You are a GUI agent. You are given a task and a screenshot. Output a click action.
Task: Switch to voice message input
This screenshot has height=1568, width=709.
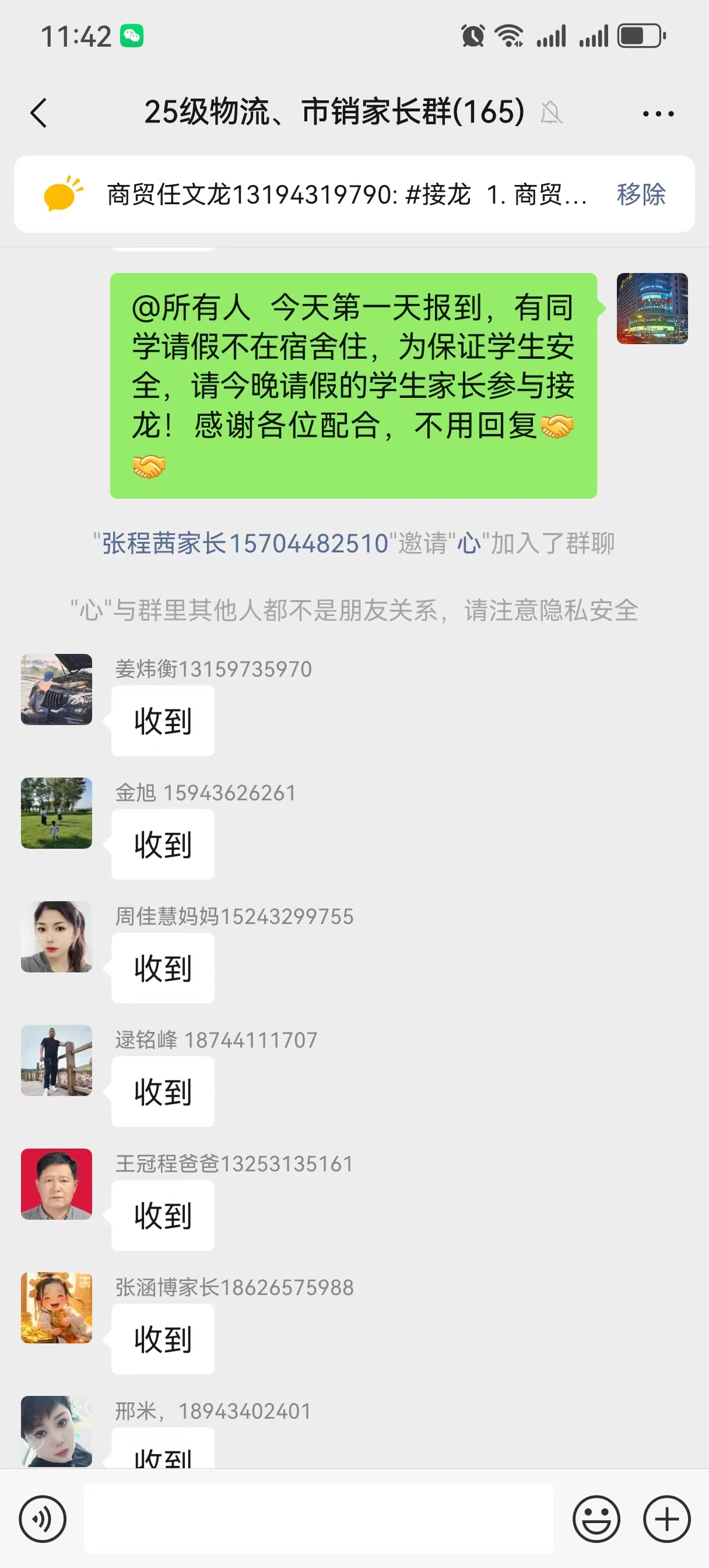coord(43,1518)
